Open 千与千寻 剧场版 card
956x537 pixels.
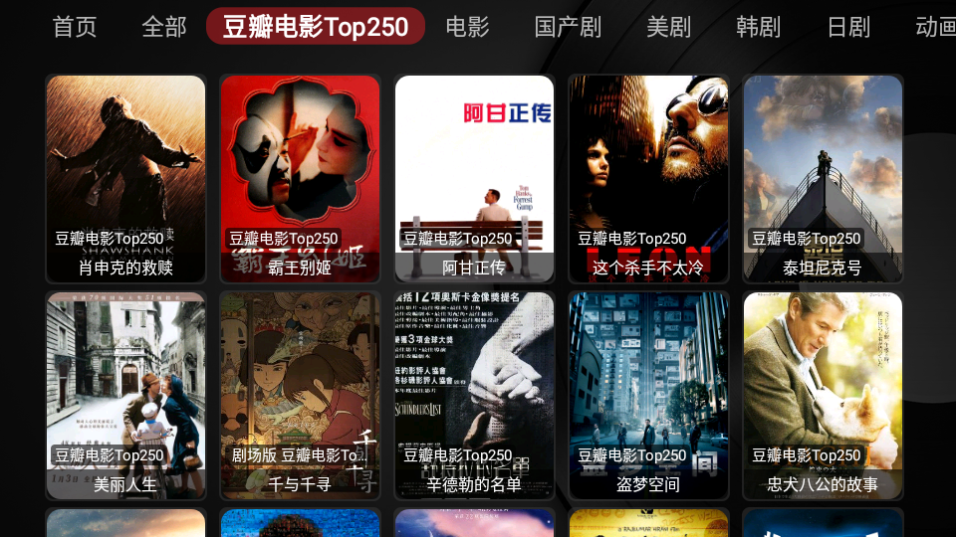pos(300,395)
